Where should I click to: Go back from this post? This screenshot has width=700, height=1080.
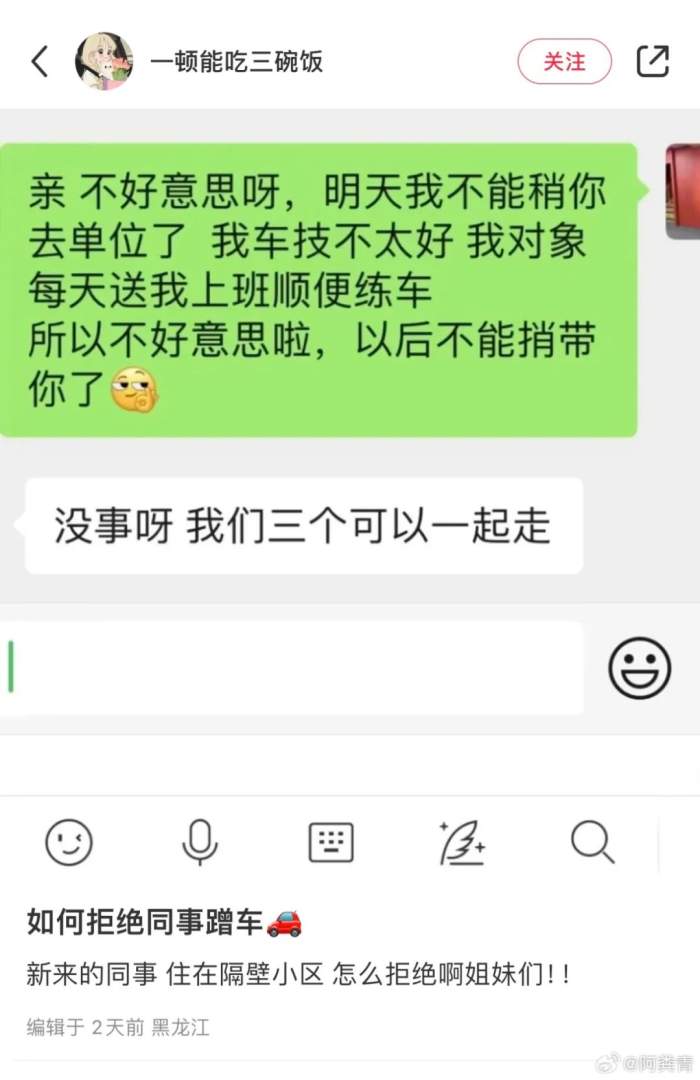coord(40,62)
